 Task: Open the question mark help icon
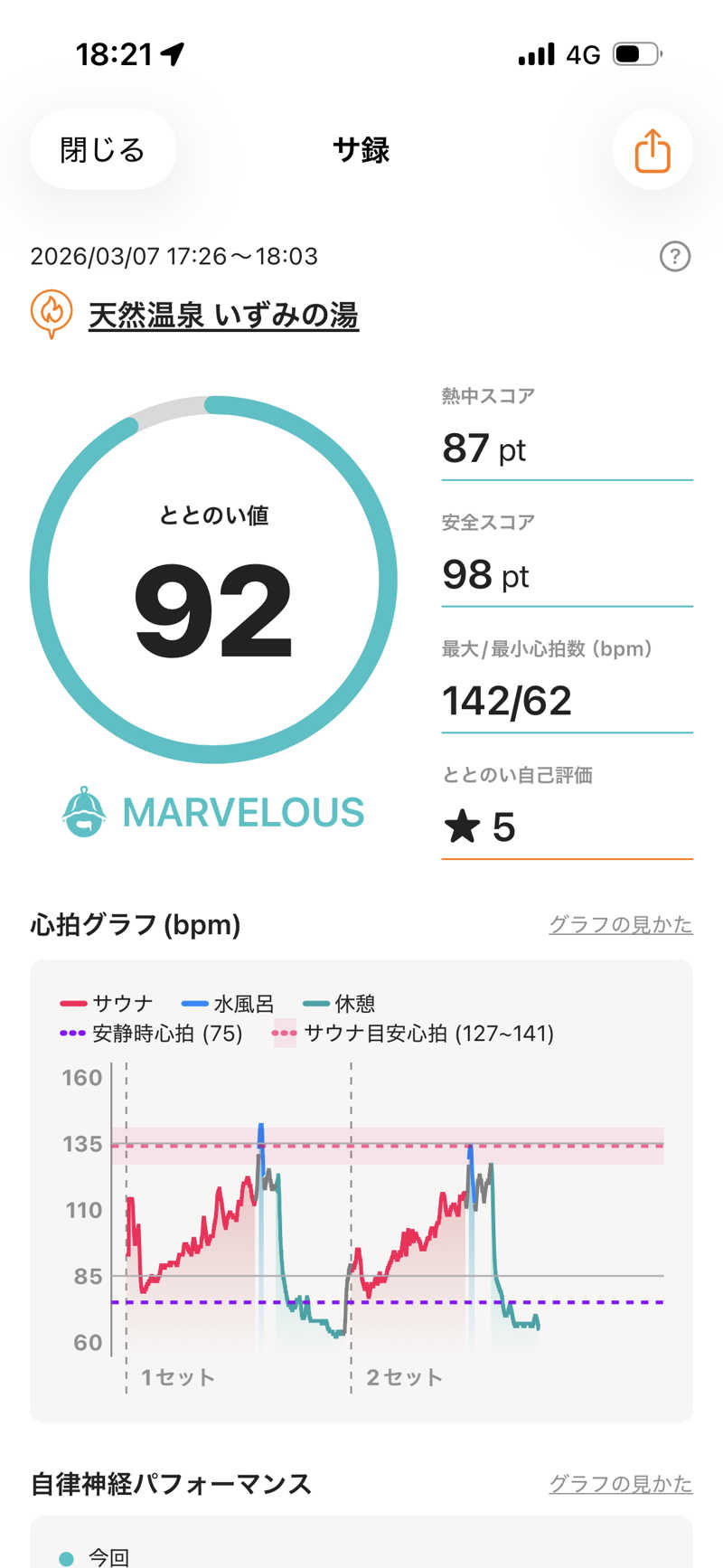[674, 257]
